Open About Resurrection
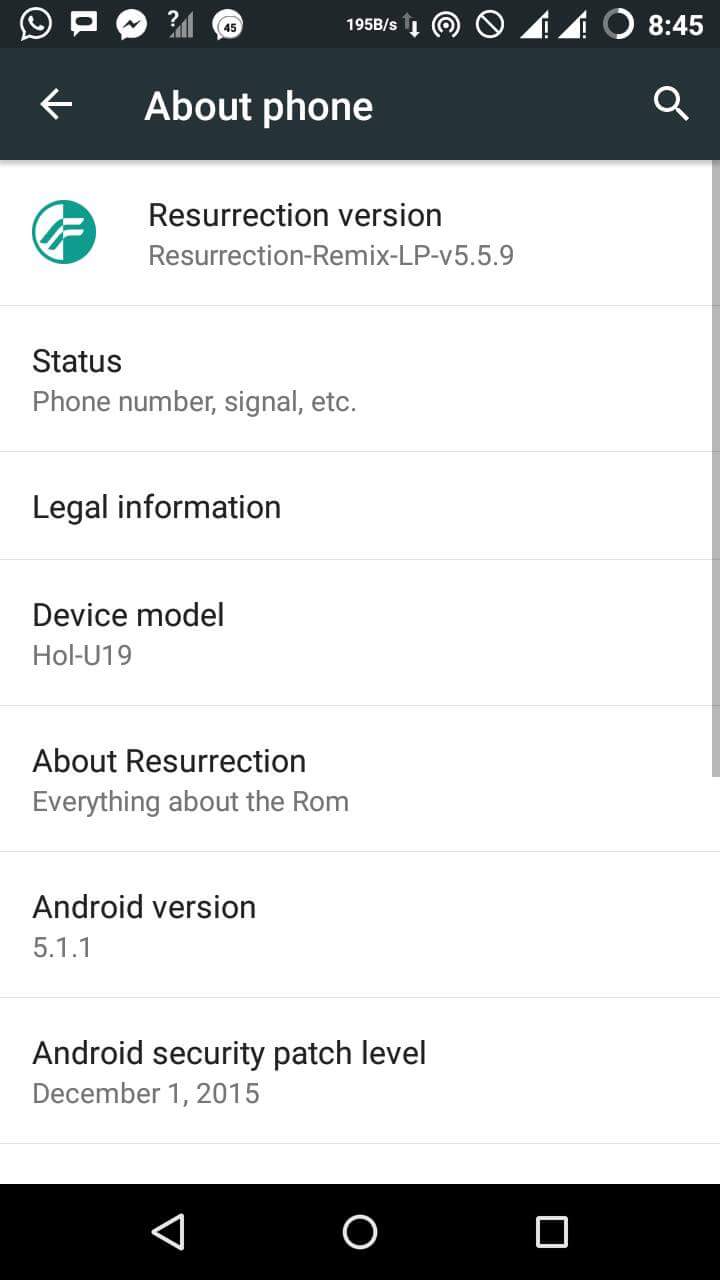Viewport: 720px width, 1280px height. click(x=360, y=779)
